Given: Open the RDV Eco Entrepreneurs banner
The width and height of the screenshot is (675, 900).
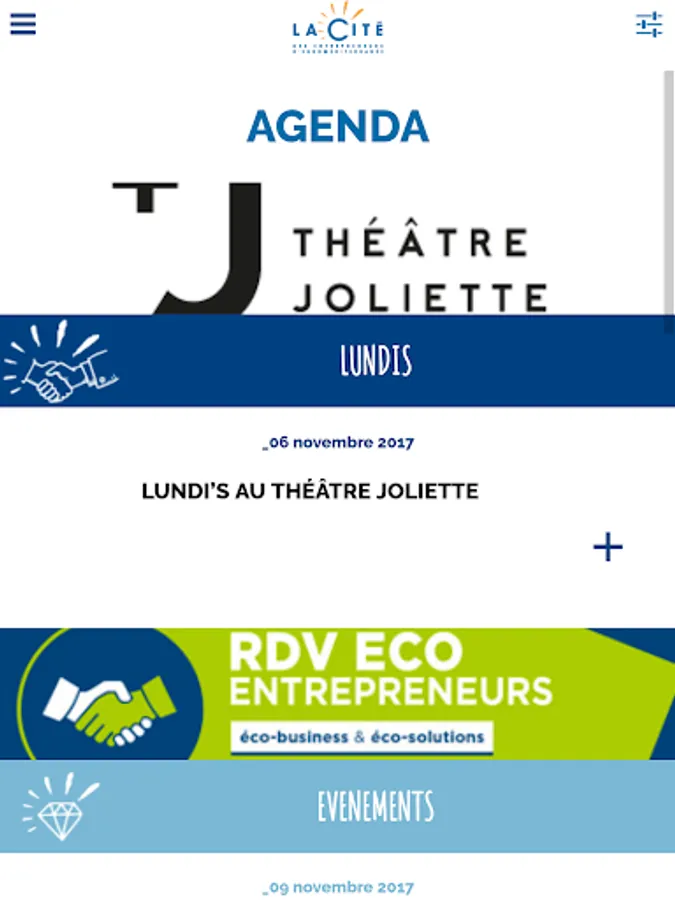Looking at the screenshot, I should [337, 693].
